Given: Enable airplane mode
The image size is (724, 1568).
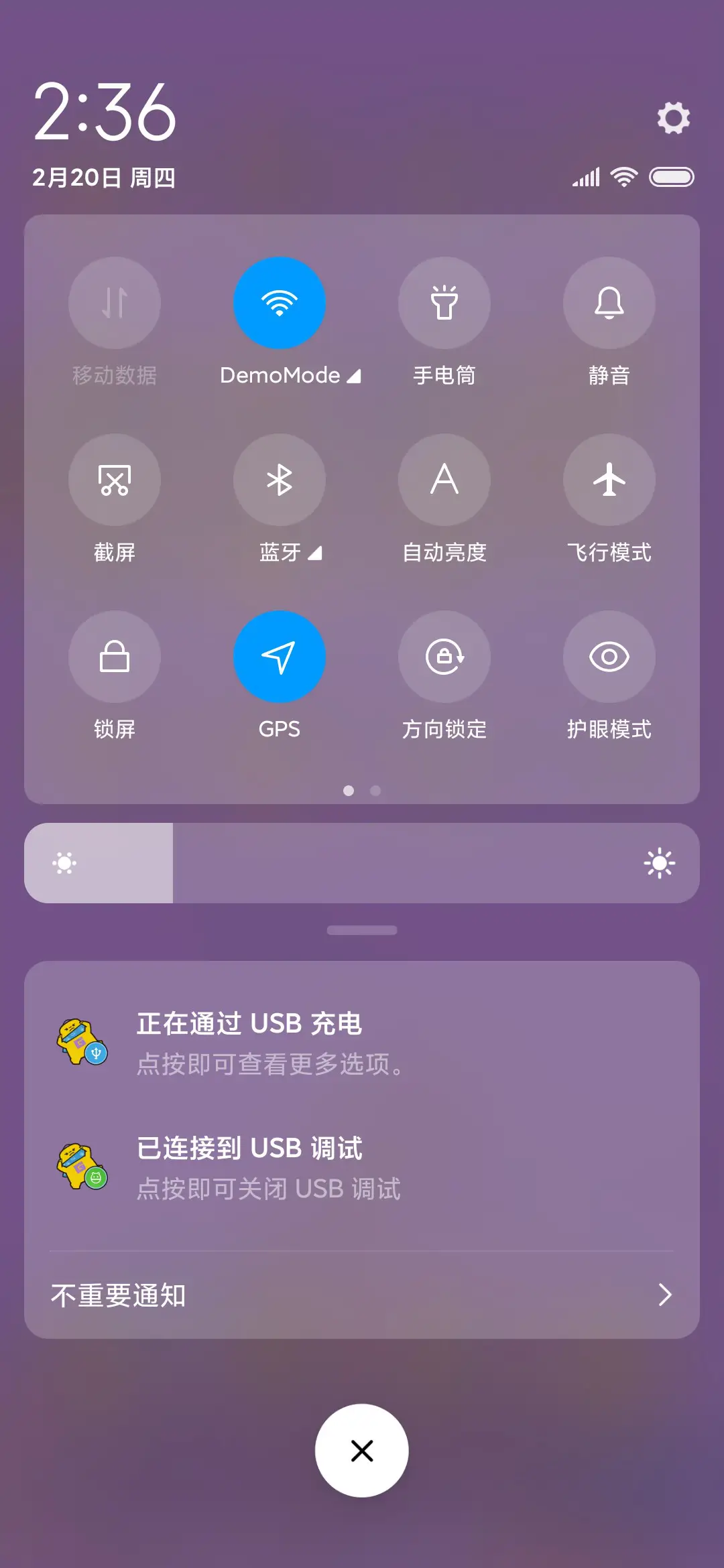Looking at the screenshot, I should (609, 480).
